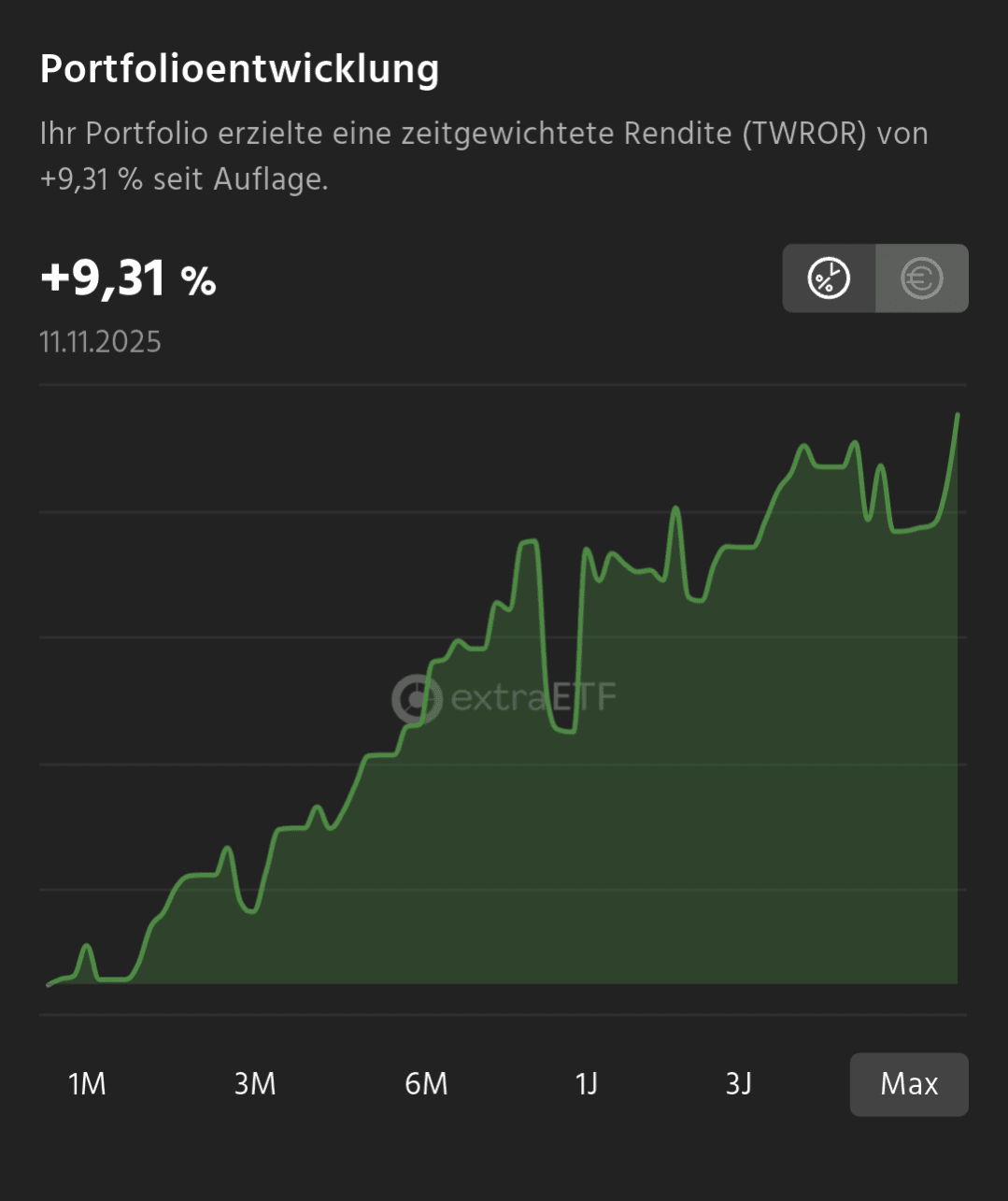This screenshot has width=1008, height=1201.
Task: View the 3J performance range
Action: coord(739,1084)
